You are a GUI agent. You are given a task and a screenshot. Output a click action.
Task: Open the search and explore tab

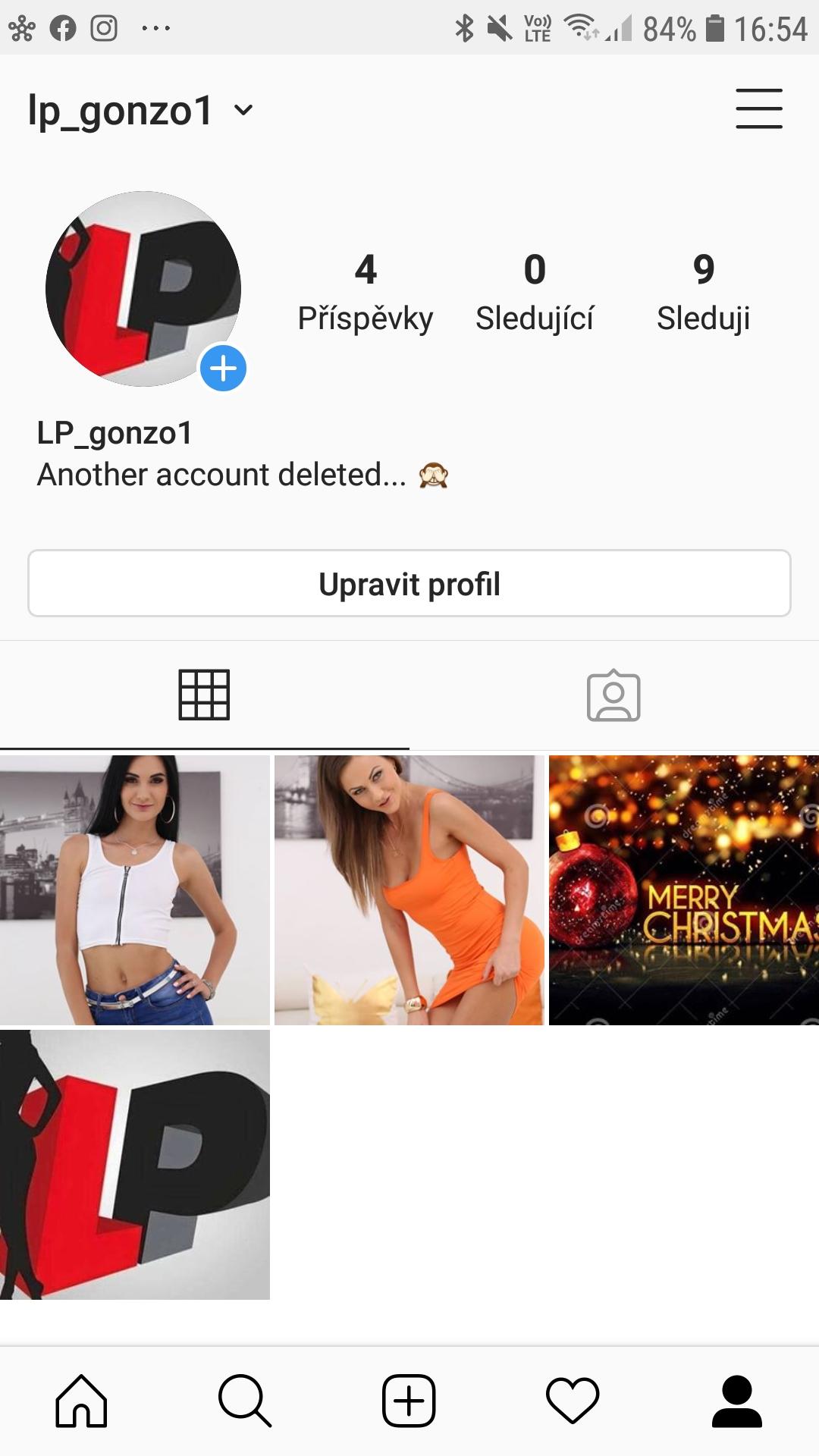[245, 1400]
